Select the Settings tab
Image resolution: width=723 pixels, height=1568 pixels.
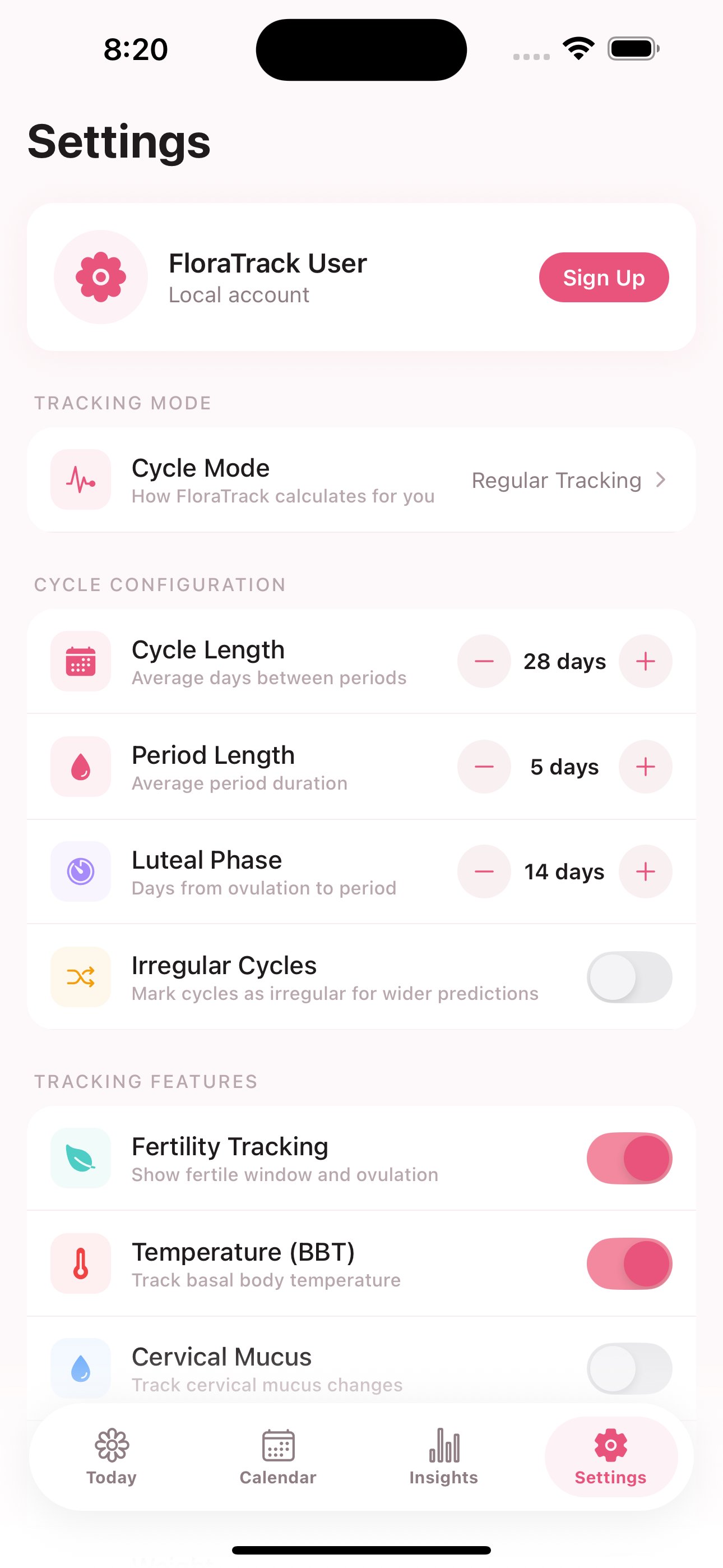click(x=610, y=1456)
